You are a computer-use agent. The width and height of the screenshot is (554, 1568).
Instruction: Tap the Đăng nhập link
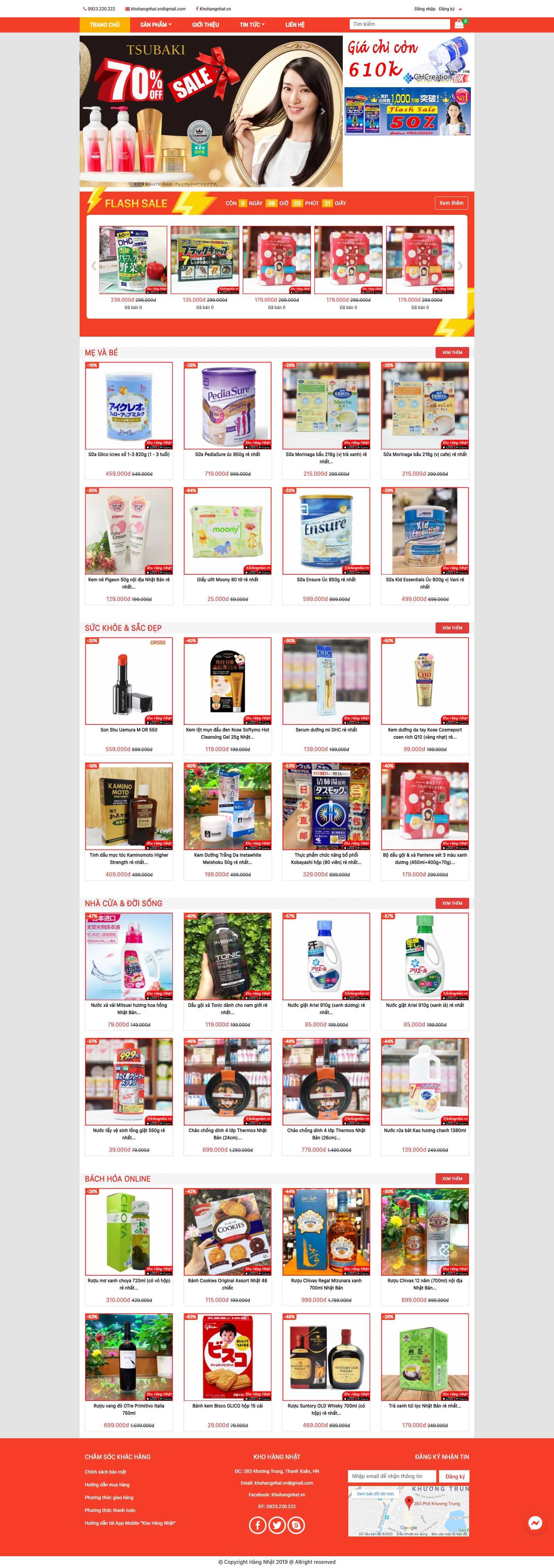424,9
